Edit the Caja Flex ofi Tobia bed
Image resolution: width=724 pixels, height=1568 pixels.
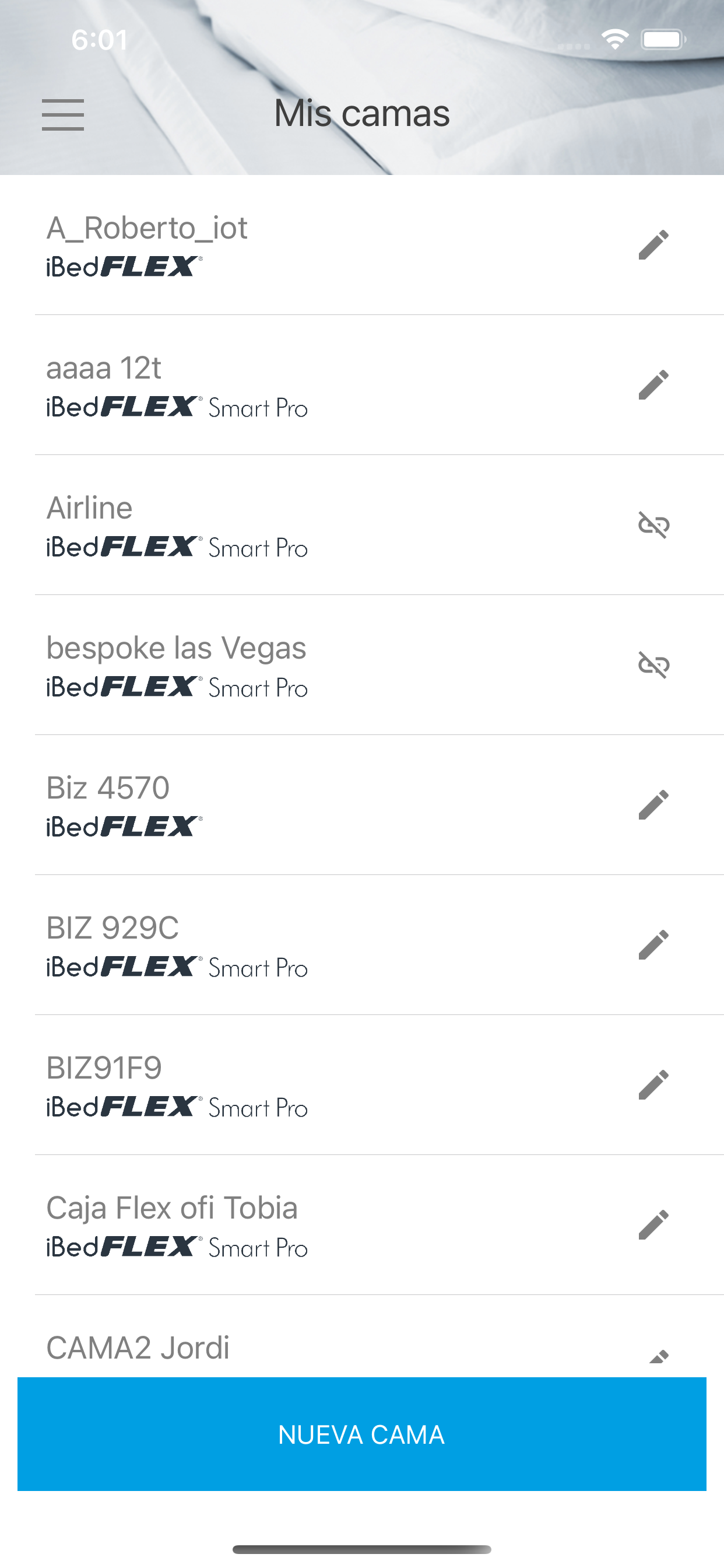tap(653, 1224)
